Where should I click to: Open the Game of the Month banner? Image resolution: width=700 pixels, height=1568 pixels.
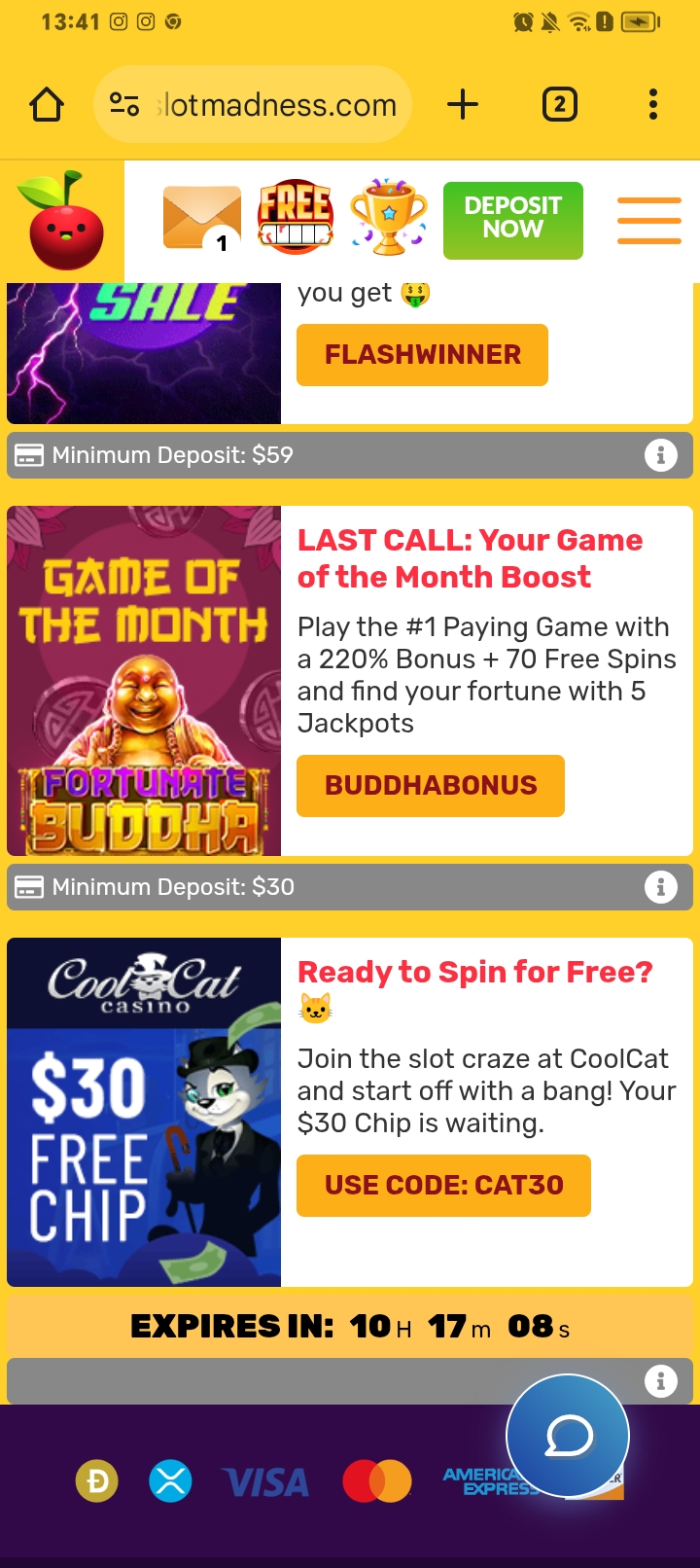click(x=144, y=681)
